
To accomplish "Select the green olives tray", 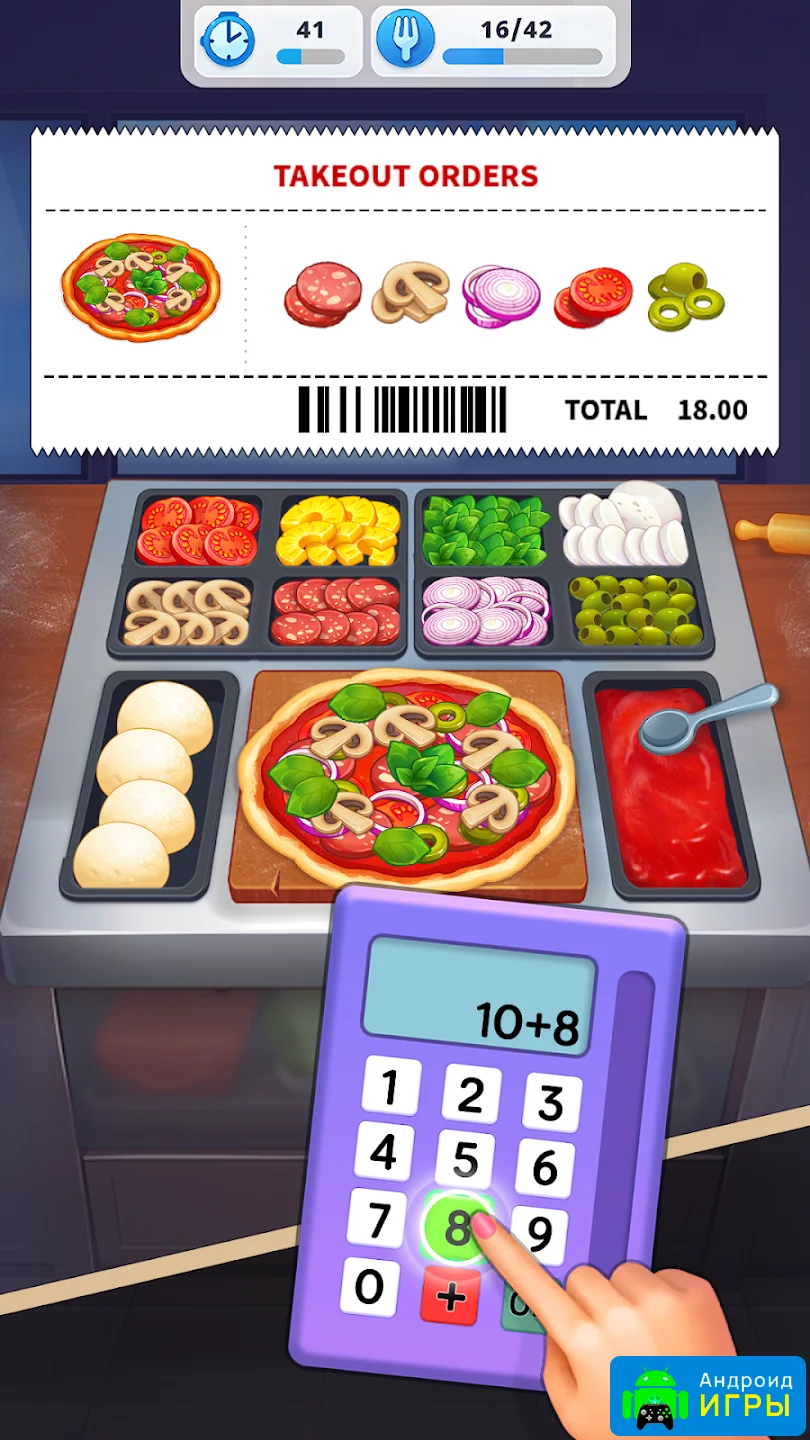I will [636, 611].
